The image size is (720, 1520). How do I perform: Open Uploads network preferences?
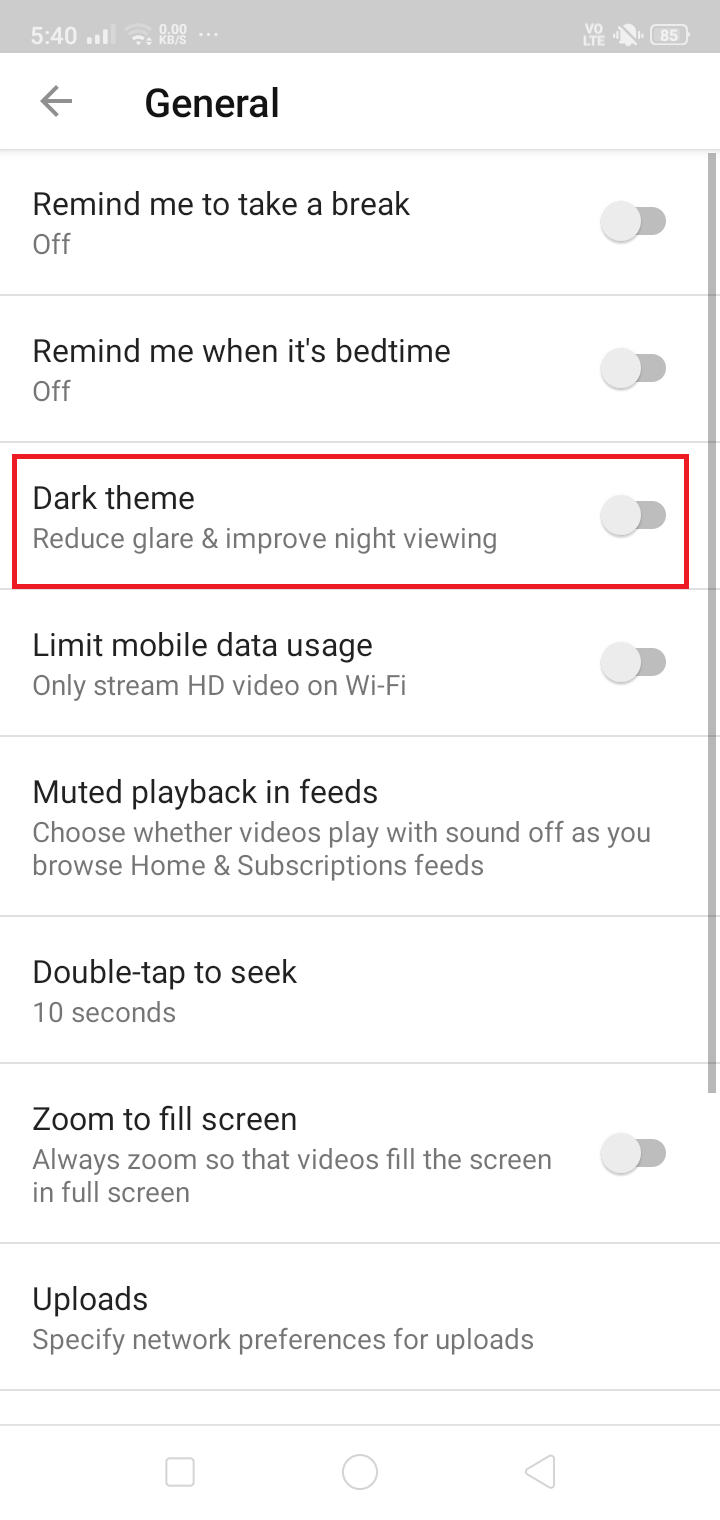[360, 1317]
